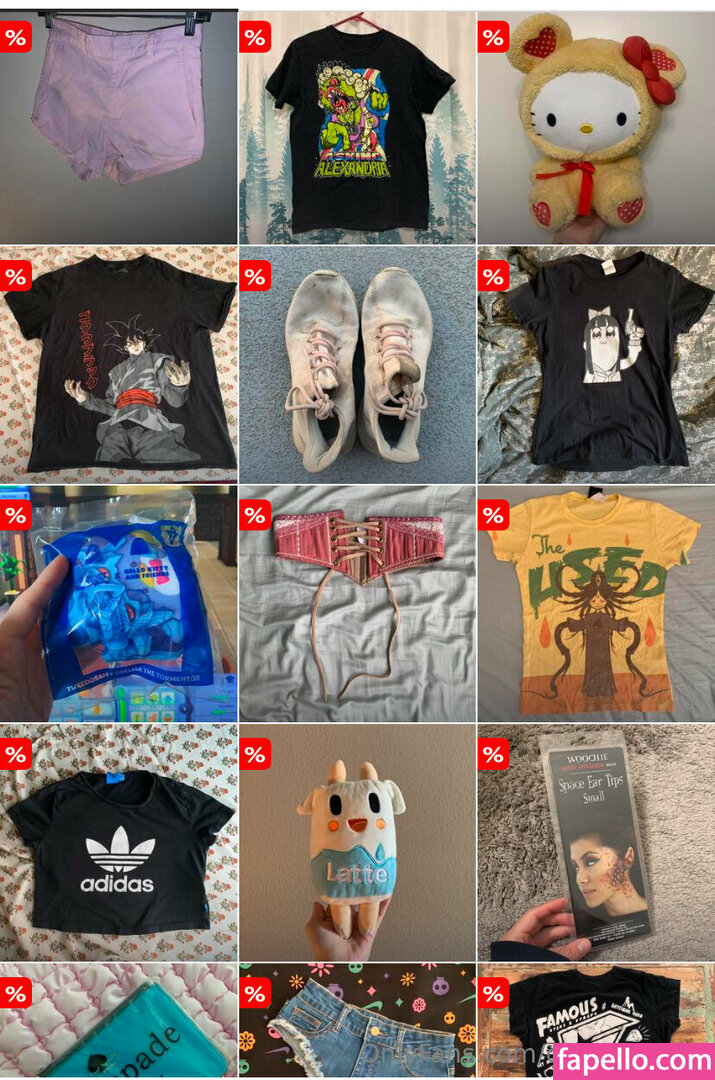Open the black shirt with cartoon girl holding a gun

[x=595, y=365]
